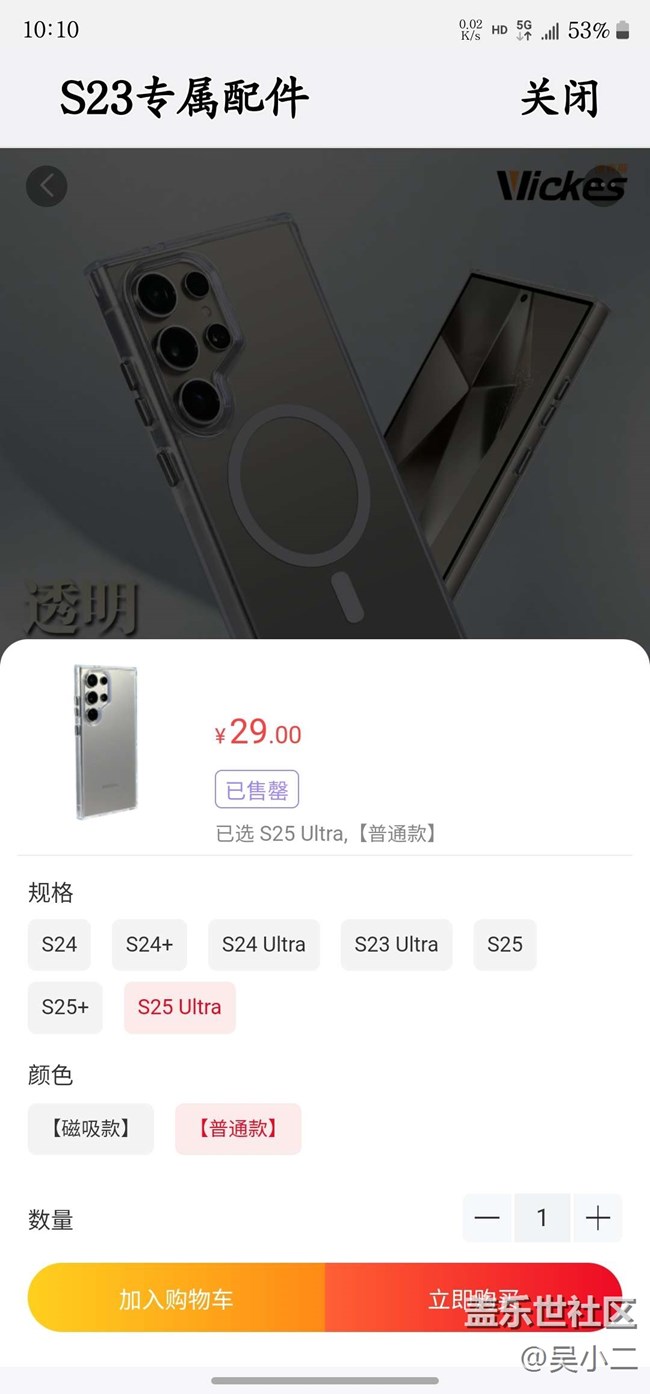The height and width of the screenshot is (1394, 650).
Task: Tap the selected S25 Ultra chip
Action: click(180, 1007)
